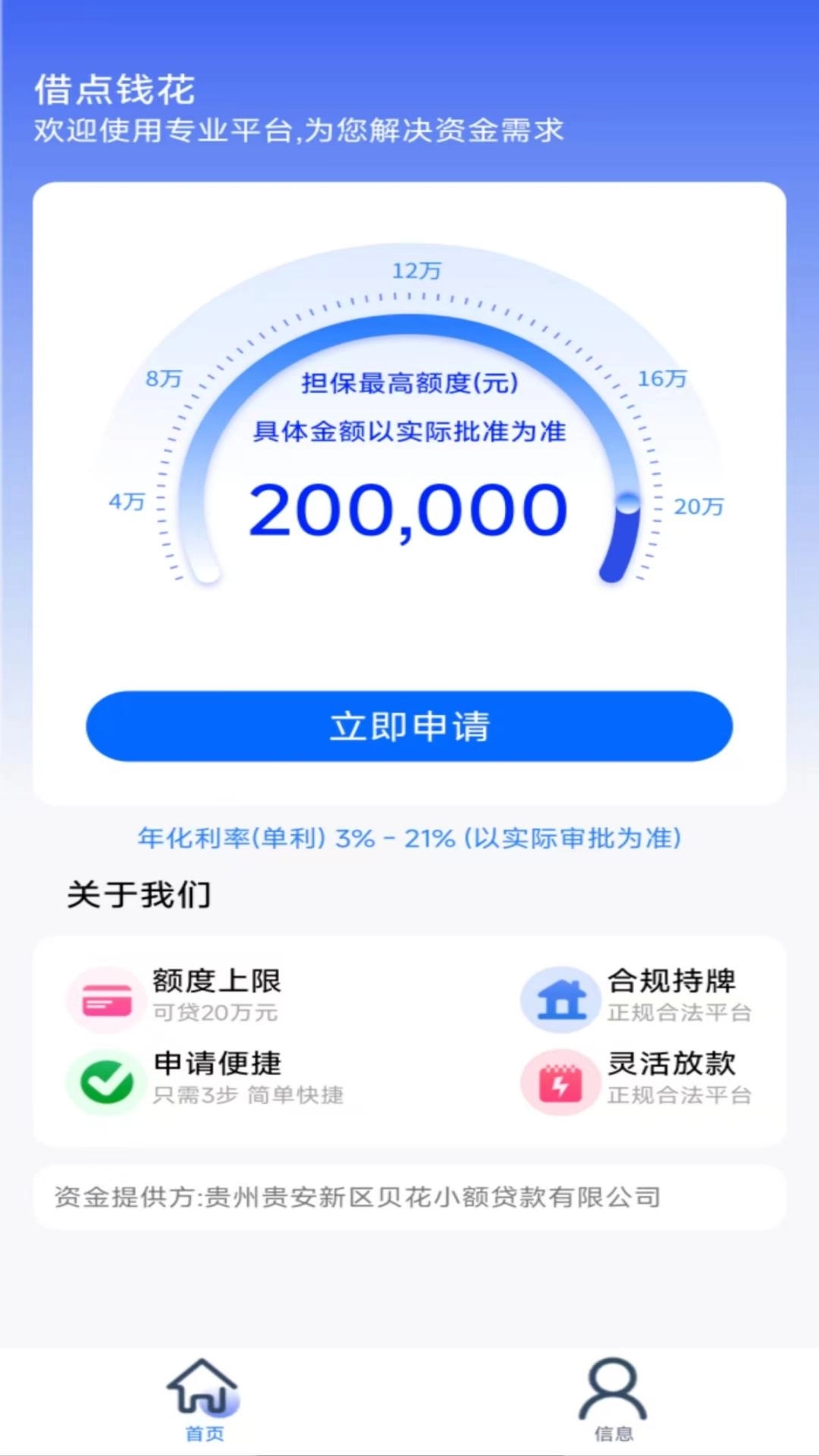This screenshot has width=819, height=1456.
Task: Click the 关于我们 section heading
Action: point(140,895)
